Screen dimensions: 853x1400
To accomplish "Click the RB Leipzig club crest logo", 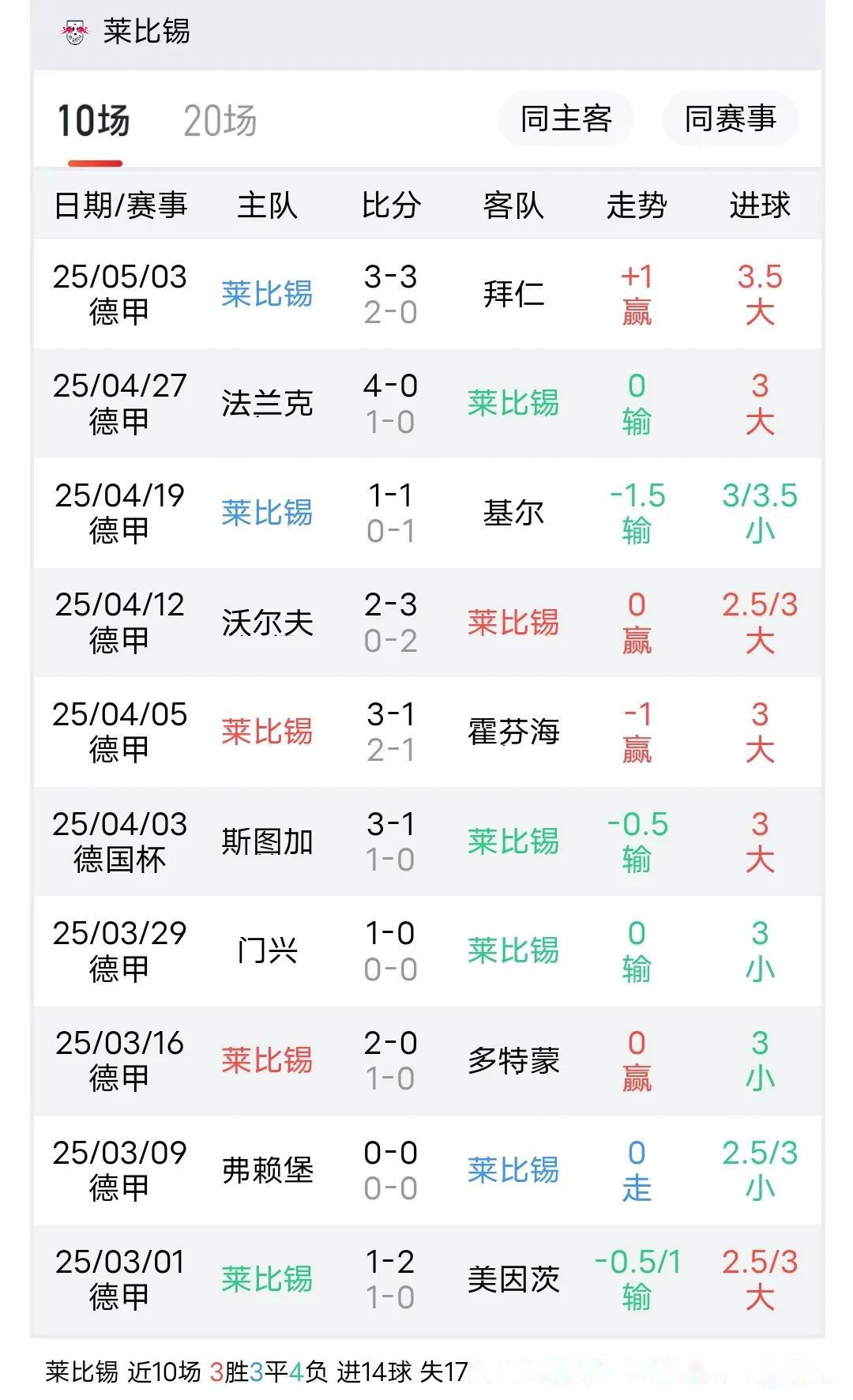I will coord(75,33).
